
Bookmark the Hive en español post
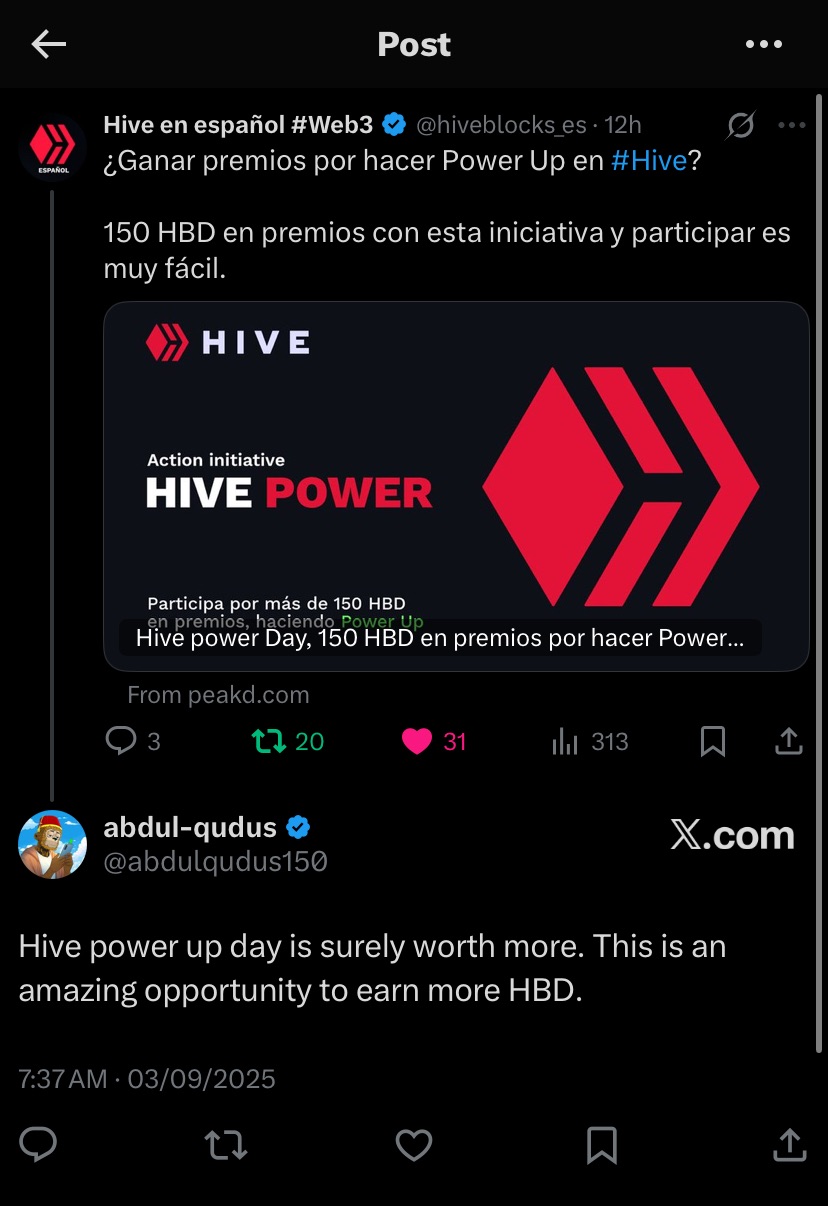coord(712,741)
